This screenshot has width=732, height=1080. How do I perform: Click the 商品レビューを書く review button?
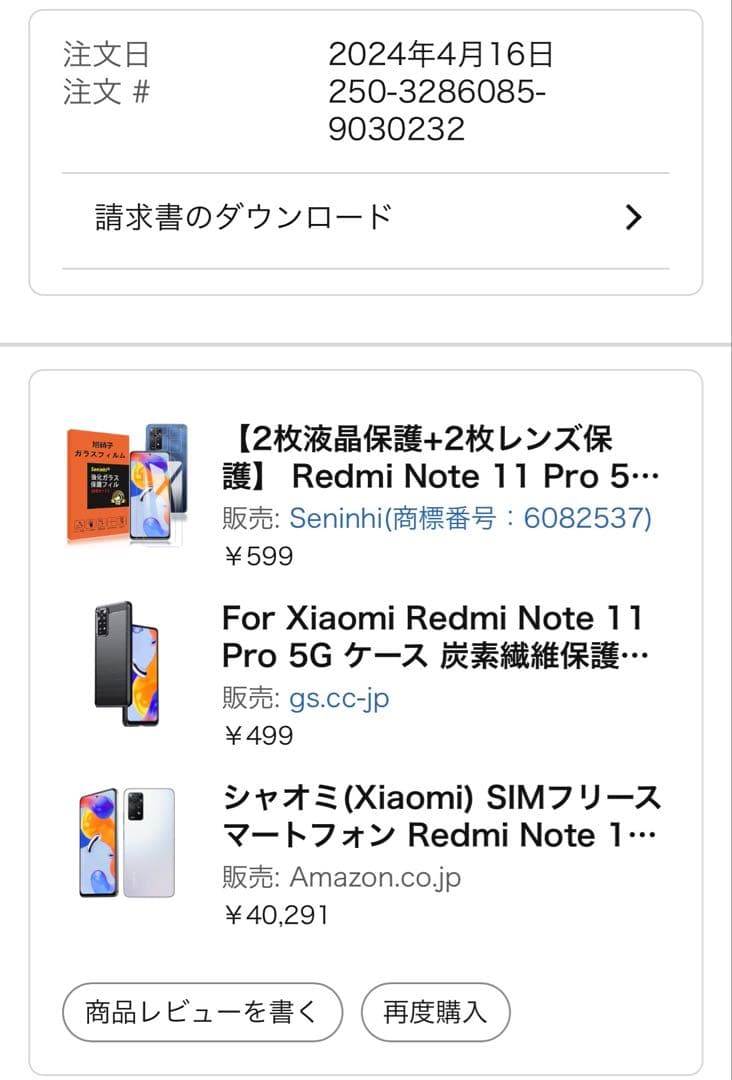202,1012
